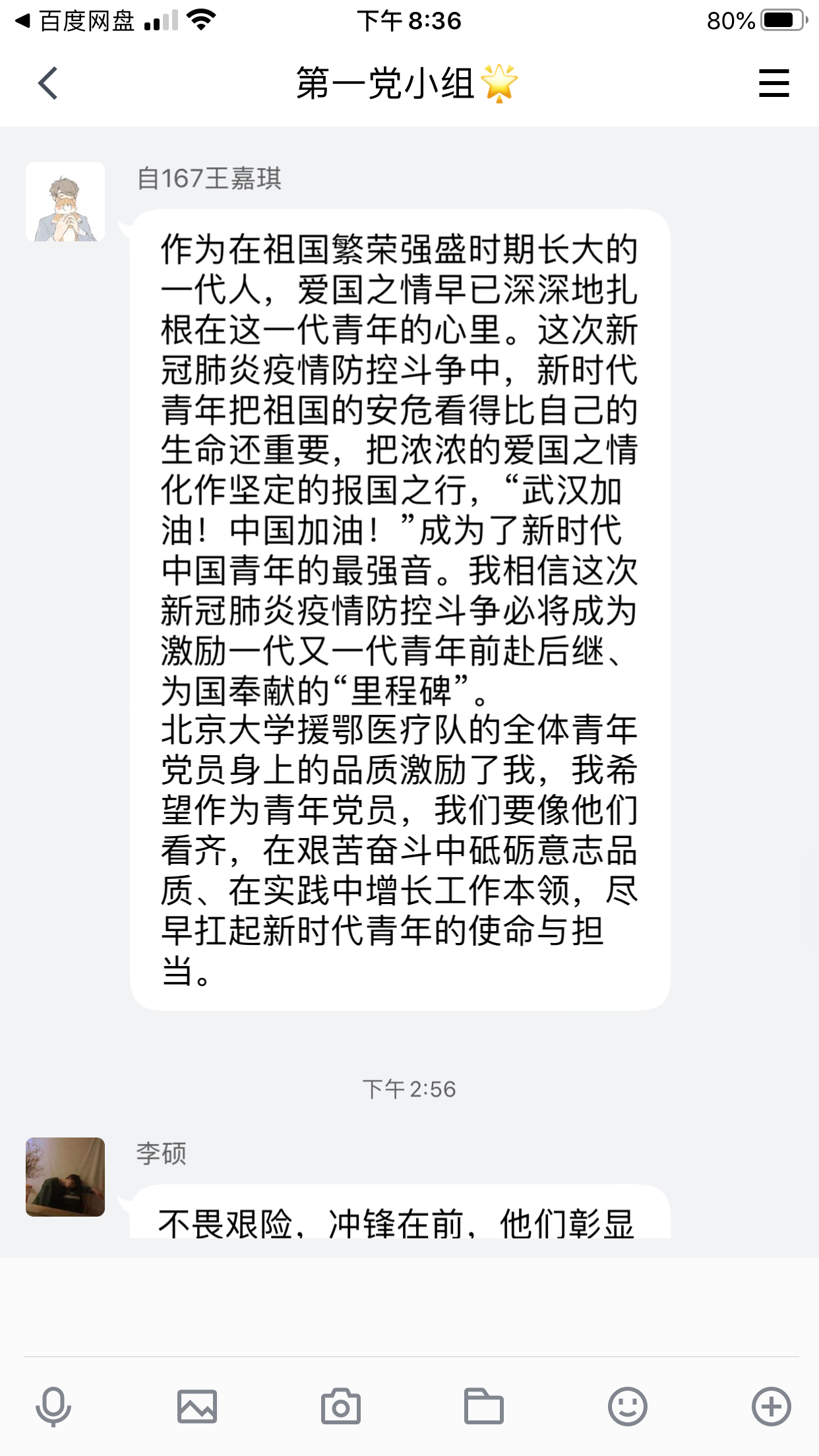Go back from the 第一党小组 chat
The height and width of the screenshot is (1456, 819).
48,83
